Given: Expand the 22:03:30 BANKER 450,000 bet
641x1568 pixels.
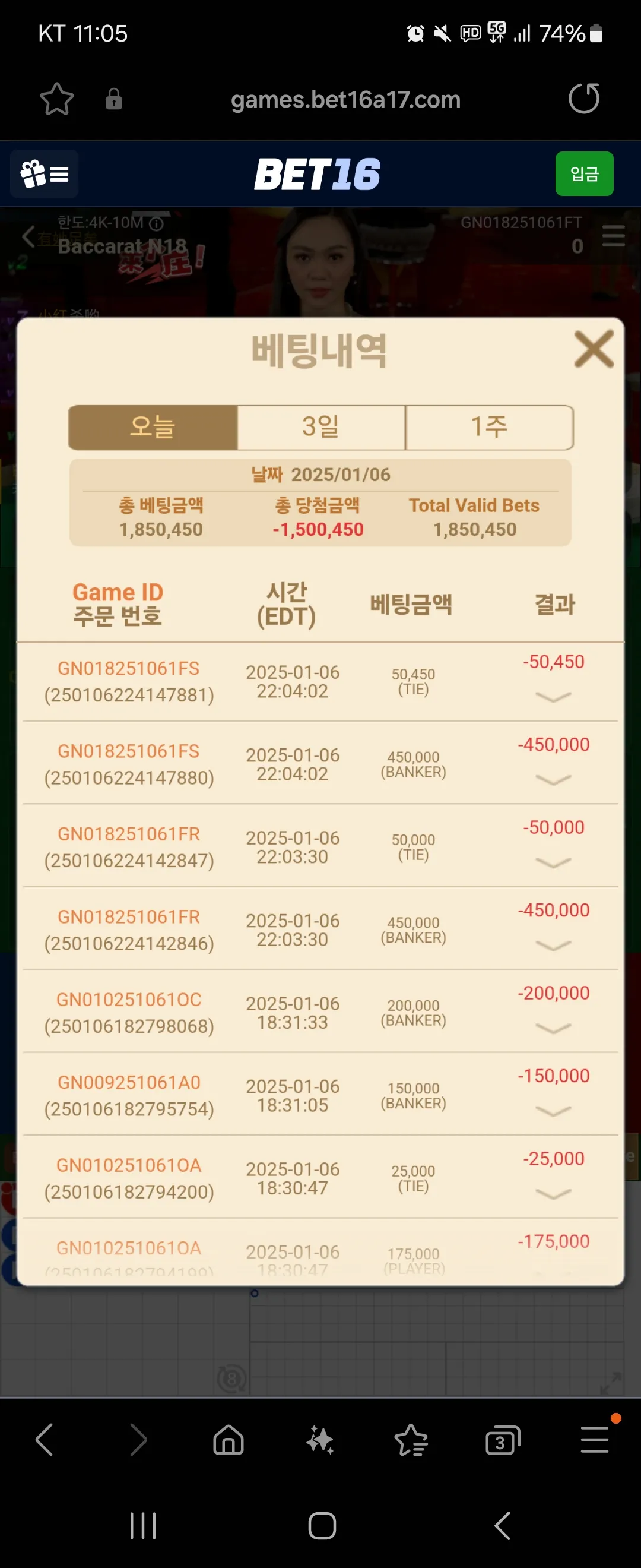Looking at the screenshot, I should 553,946.
